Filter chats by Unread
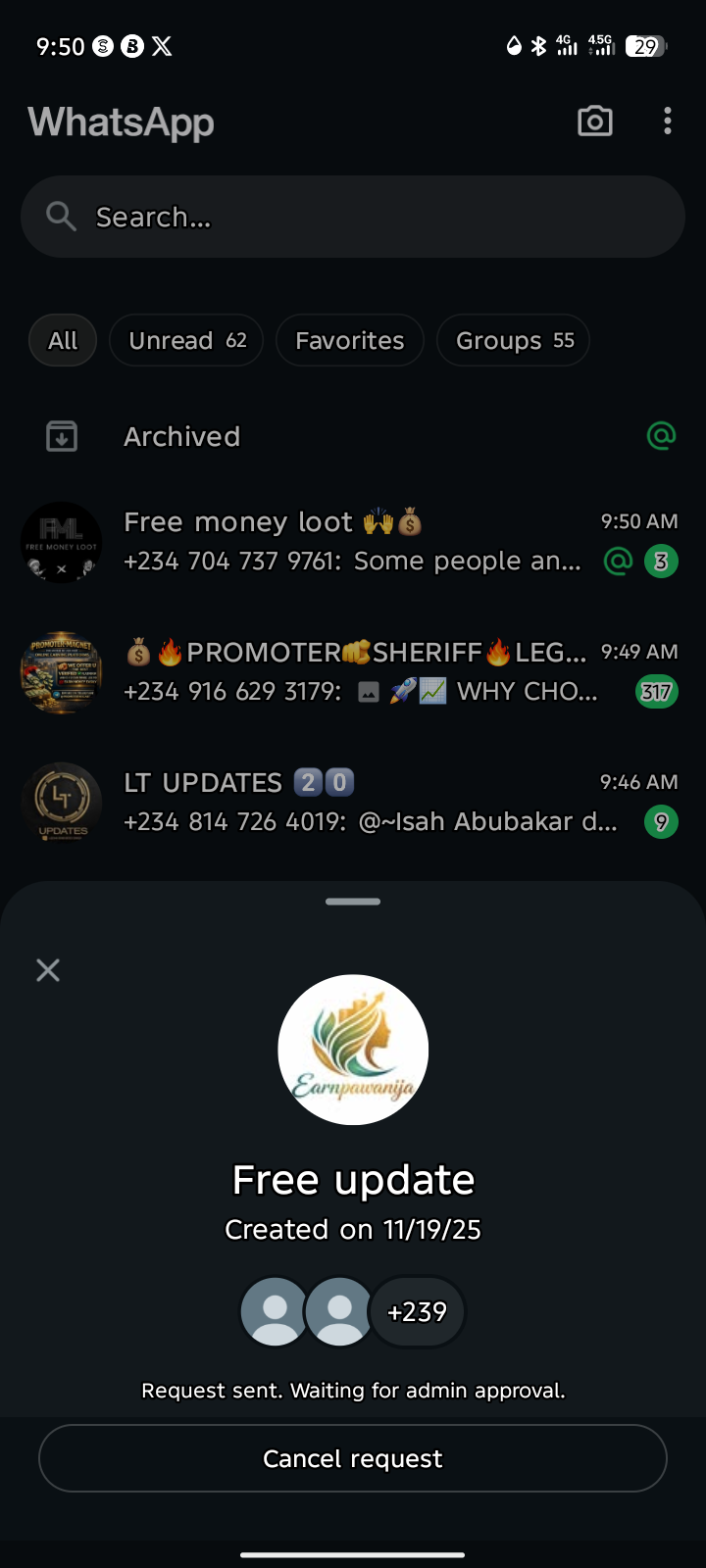Image resolution: width=706 pixels, height=1568 pixels. click(186, 340)
